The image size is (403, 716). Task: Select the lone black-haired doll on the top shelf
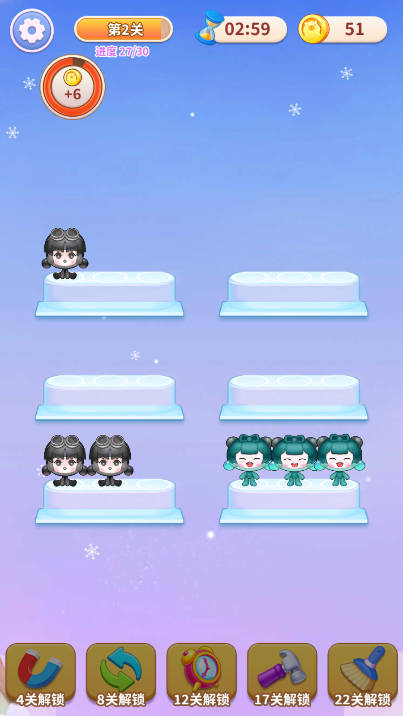coord(65,253)
